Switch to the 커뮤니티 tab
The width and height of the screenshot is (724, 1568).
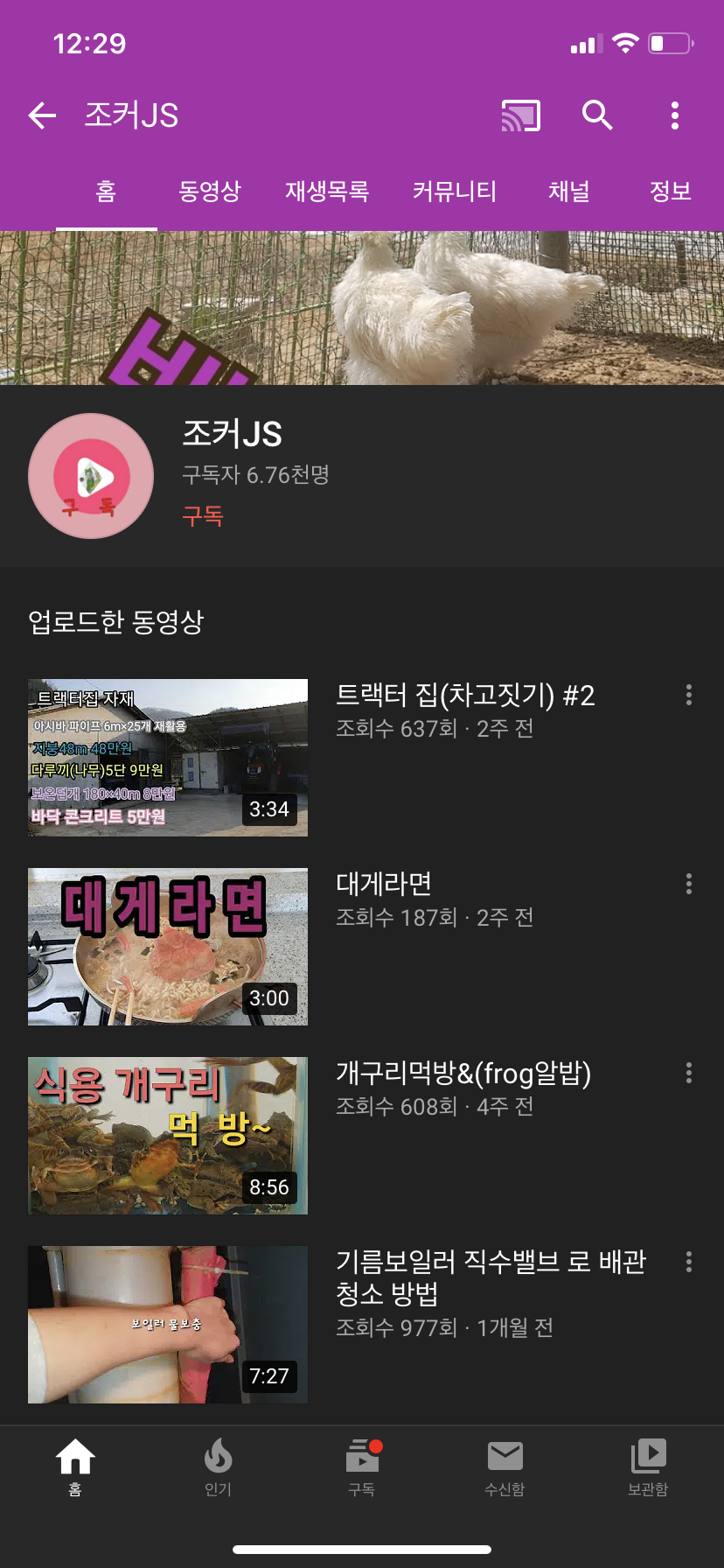pos(454,191)
